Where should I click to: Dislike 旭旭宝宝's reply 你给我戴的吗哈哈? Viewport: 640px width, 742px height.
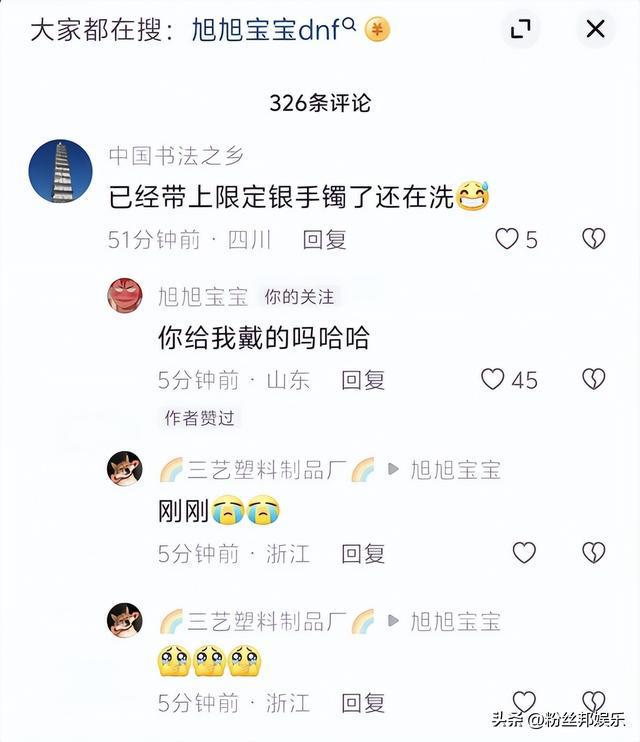pyautogui.click(x=593, y=379)
